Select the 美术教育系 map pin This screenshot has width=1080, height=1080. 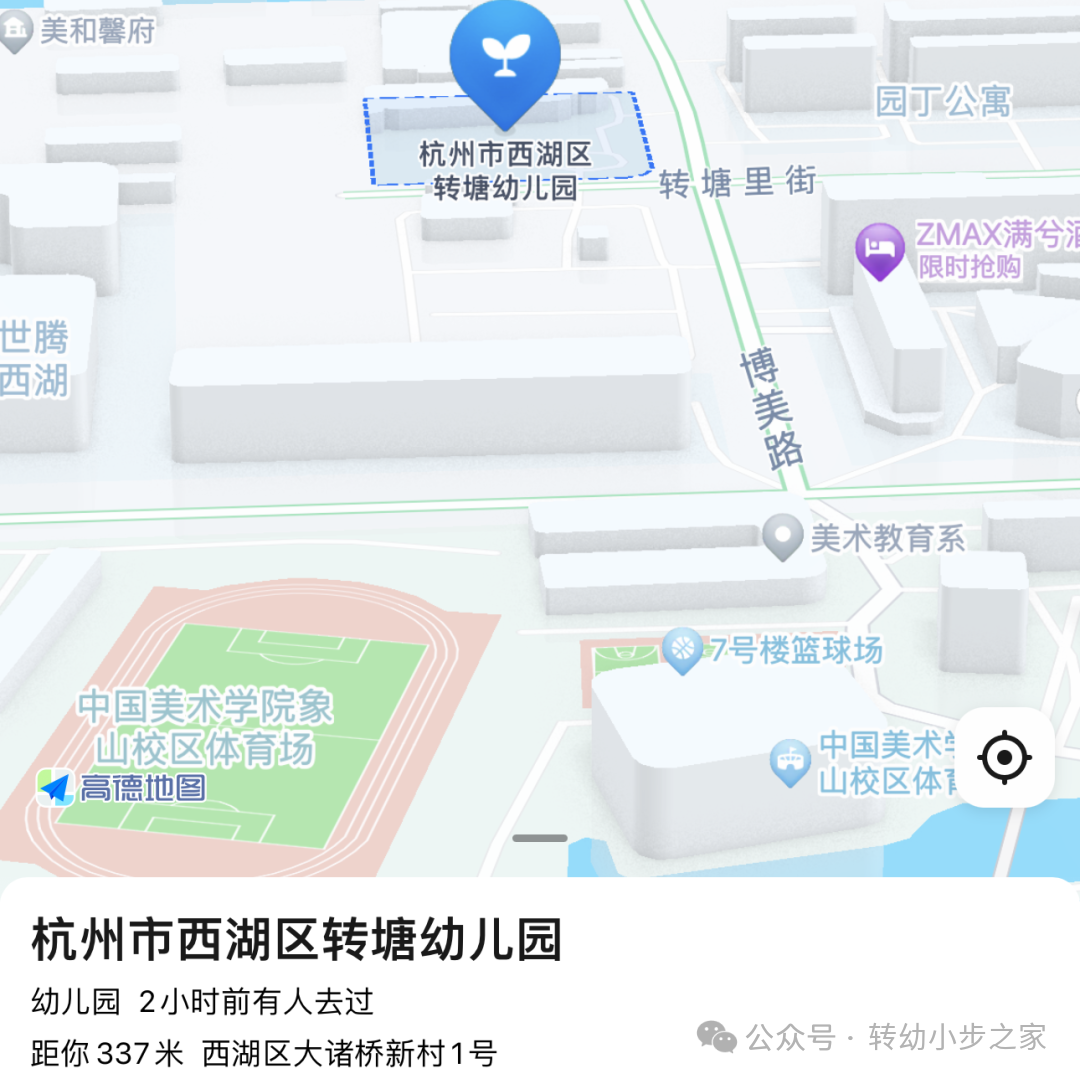(x=782, y=537)
